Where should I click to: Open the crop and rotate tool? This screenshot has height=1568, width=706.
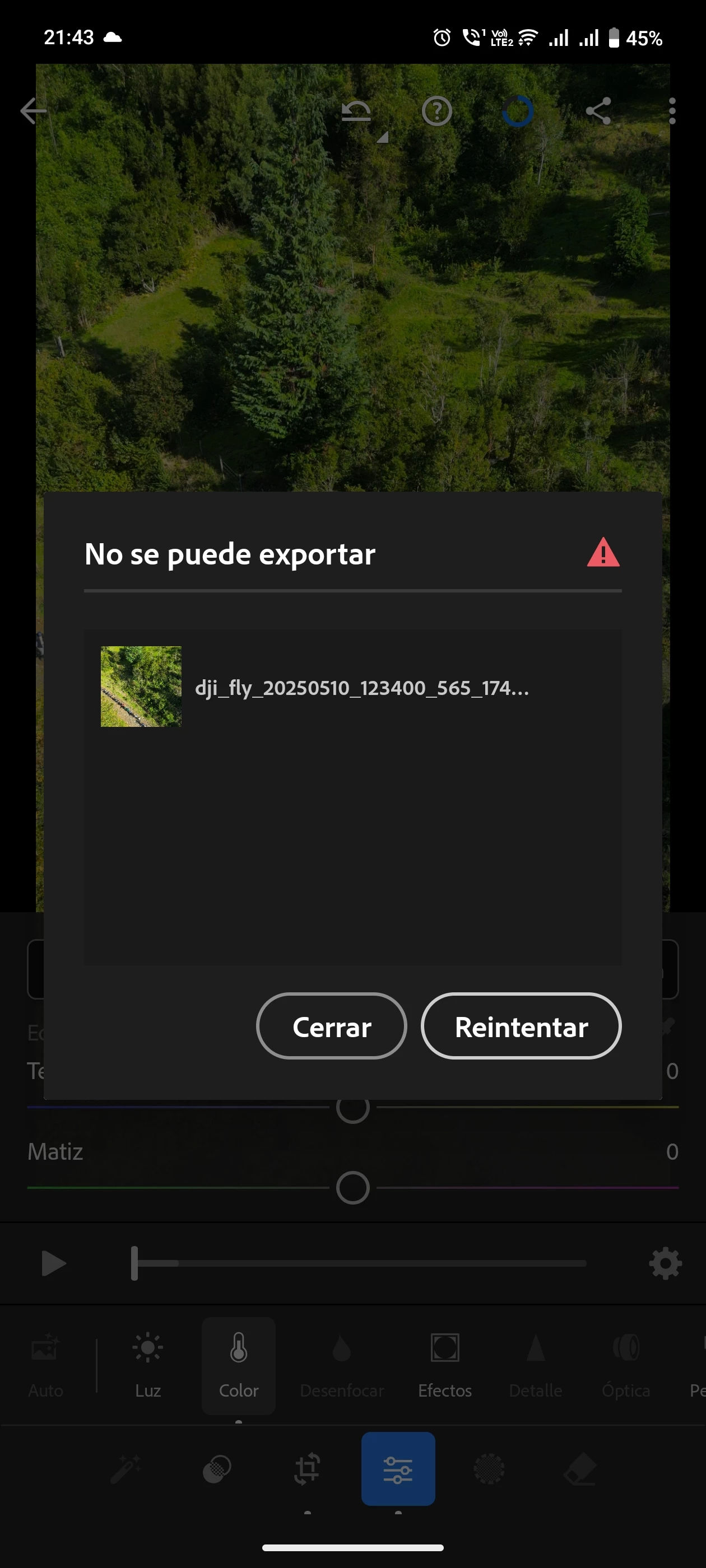point(307,1469)
